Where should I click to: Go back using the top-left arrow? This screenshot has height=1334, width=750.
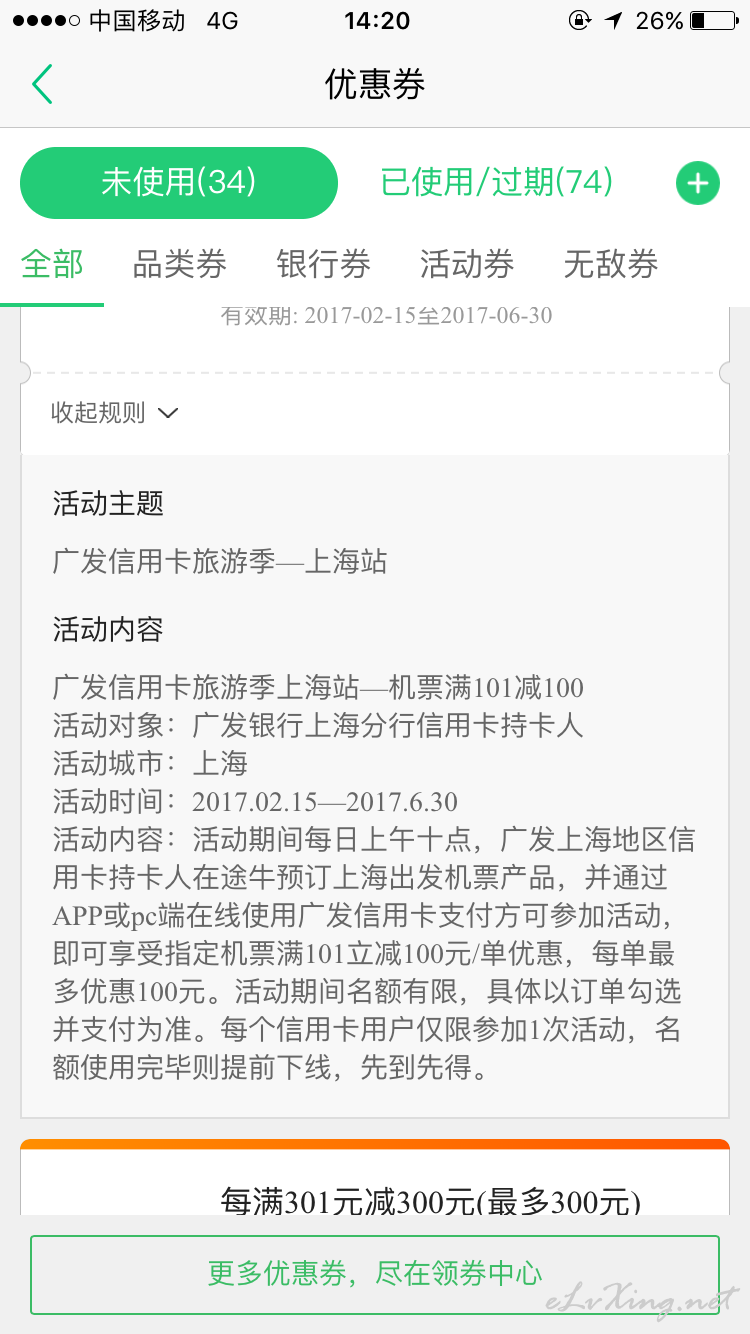pos(42,84)
